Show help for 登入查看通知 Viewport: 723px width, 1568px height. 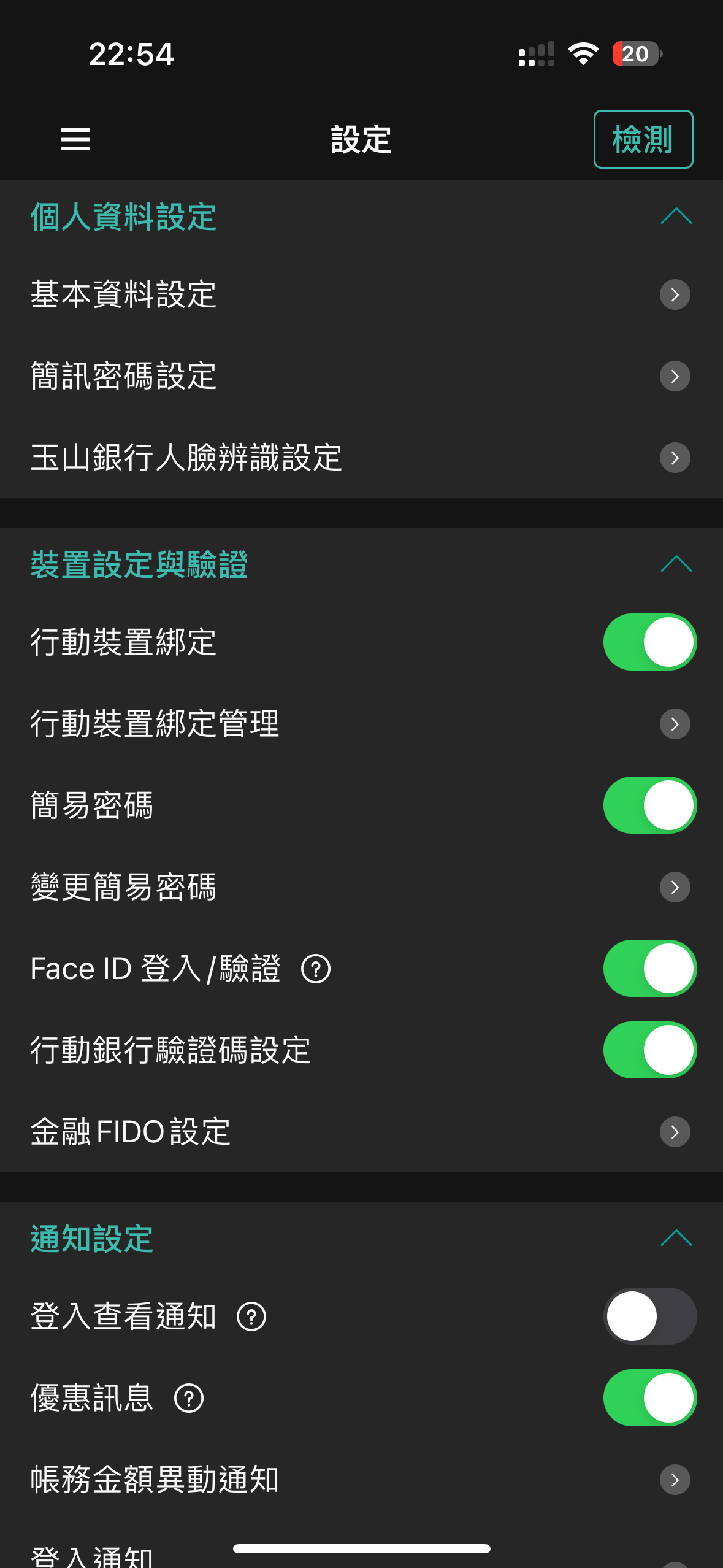(x=251, y=1317)
